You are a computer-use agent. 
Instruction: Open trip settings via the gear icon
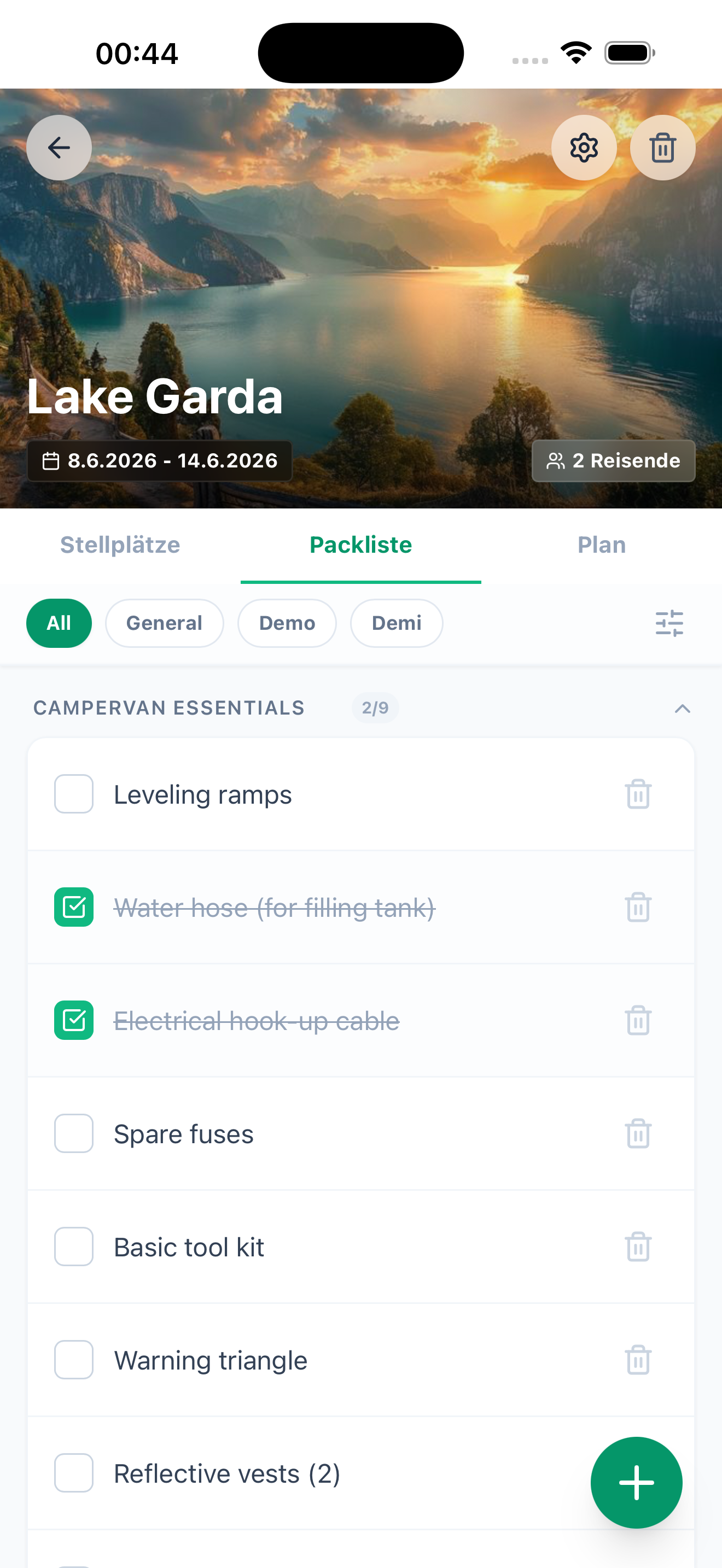pos(584,147)
